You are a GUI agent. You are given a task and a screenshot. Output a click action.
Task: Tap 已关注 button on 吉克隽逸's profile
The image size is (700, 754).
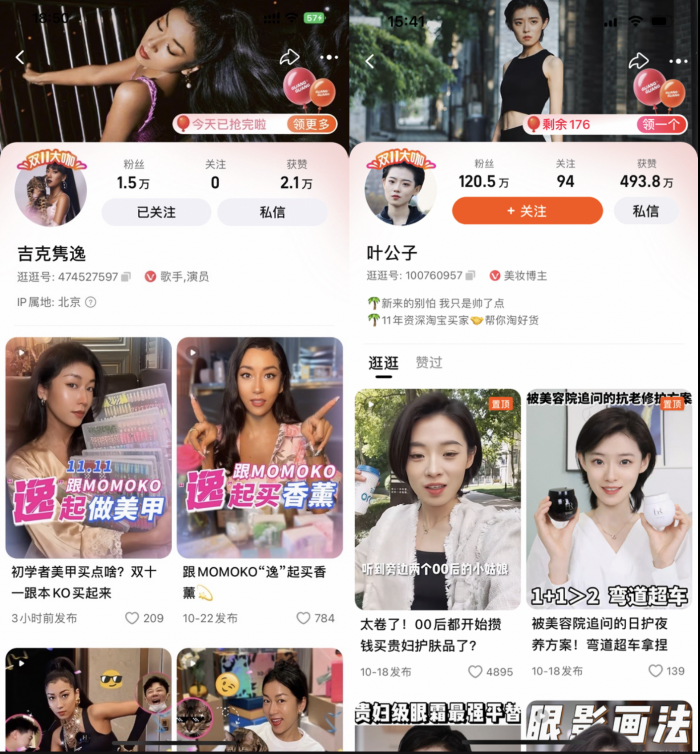[x=156, y=212]
